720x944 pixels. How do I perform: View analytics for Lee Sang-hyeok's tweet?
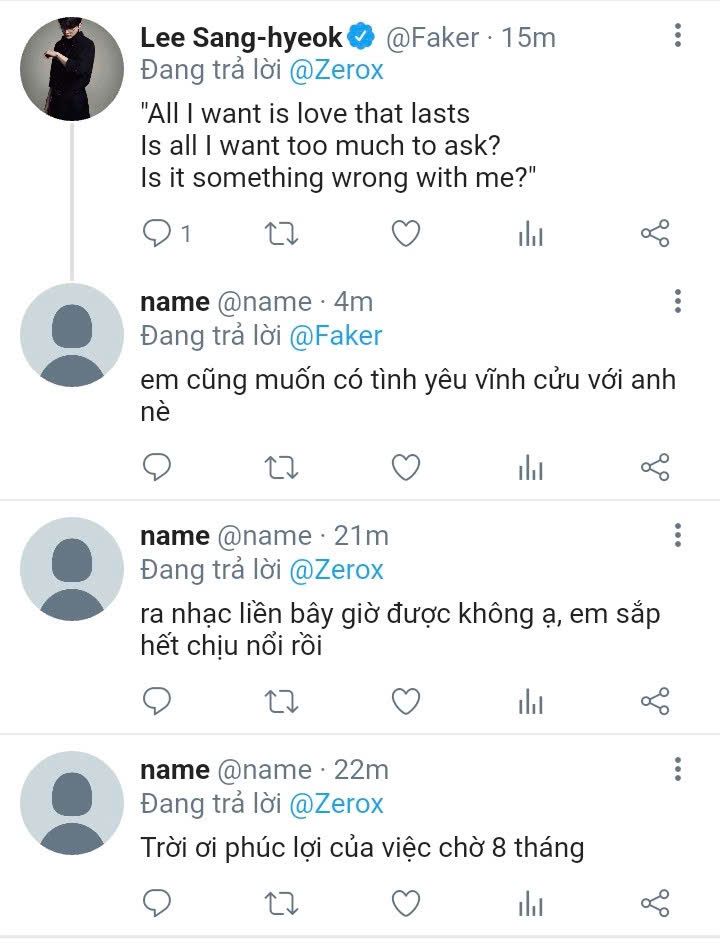click(x=530, y=234)
